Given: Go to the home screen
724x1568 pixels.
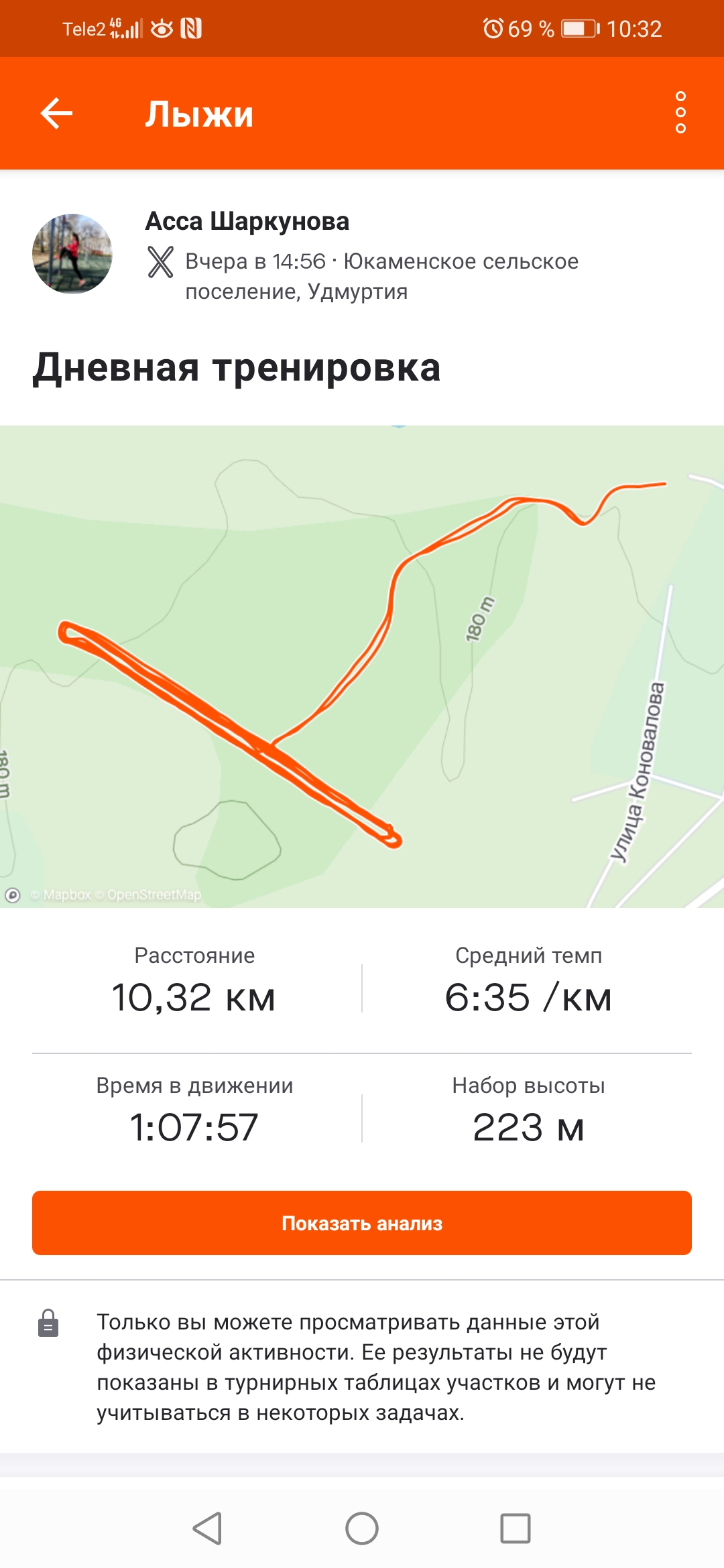Looking at the screenshot, I should tap(362, 1528).
